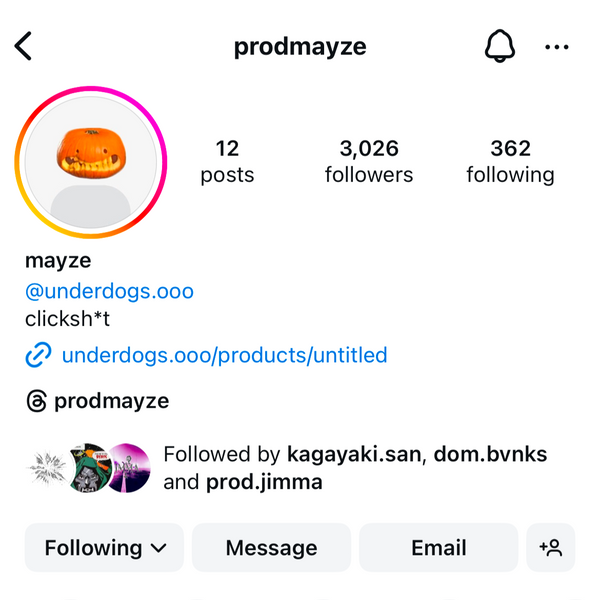View the list of 3,026 followers
Viewport: 600px width, 600px height.
(368, 161)
